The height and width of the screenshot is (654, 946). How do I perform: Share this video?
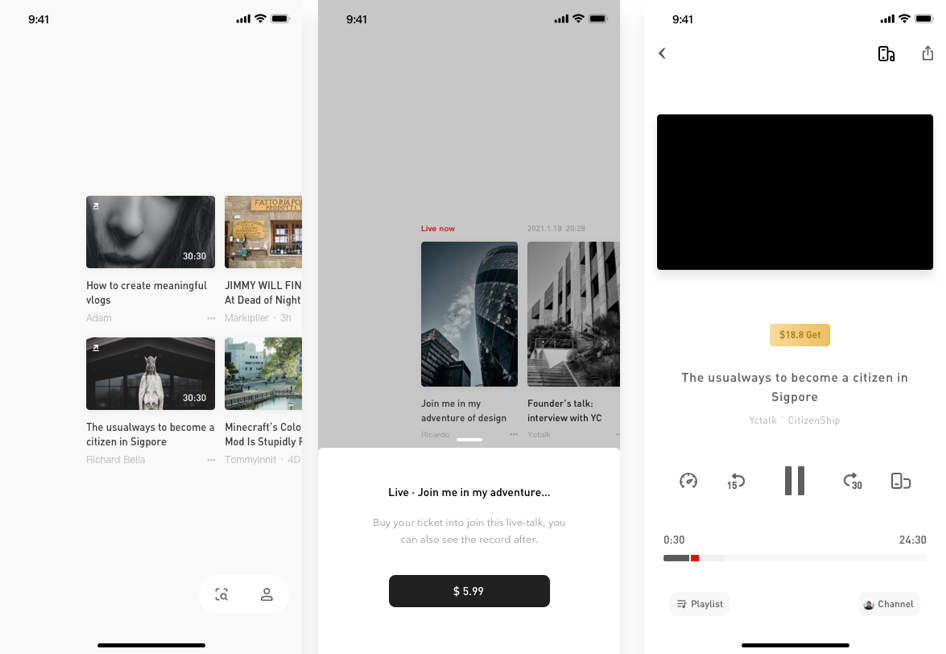coord(927,54)
